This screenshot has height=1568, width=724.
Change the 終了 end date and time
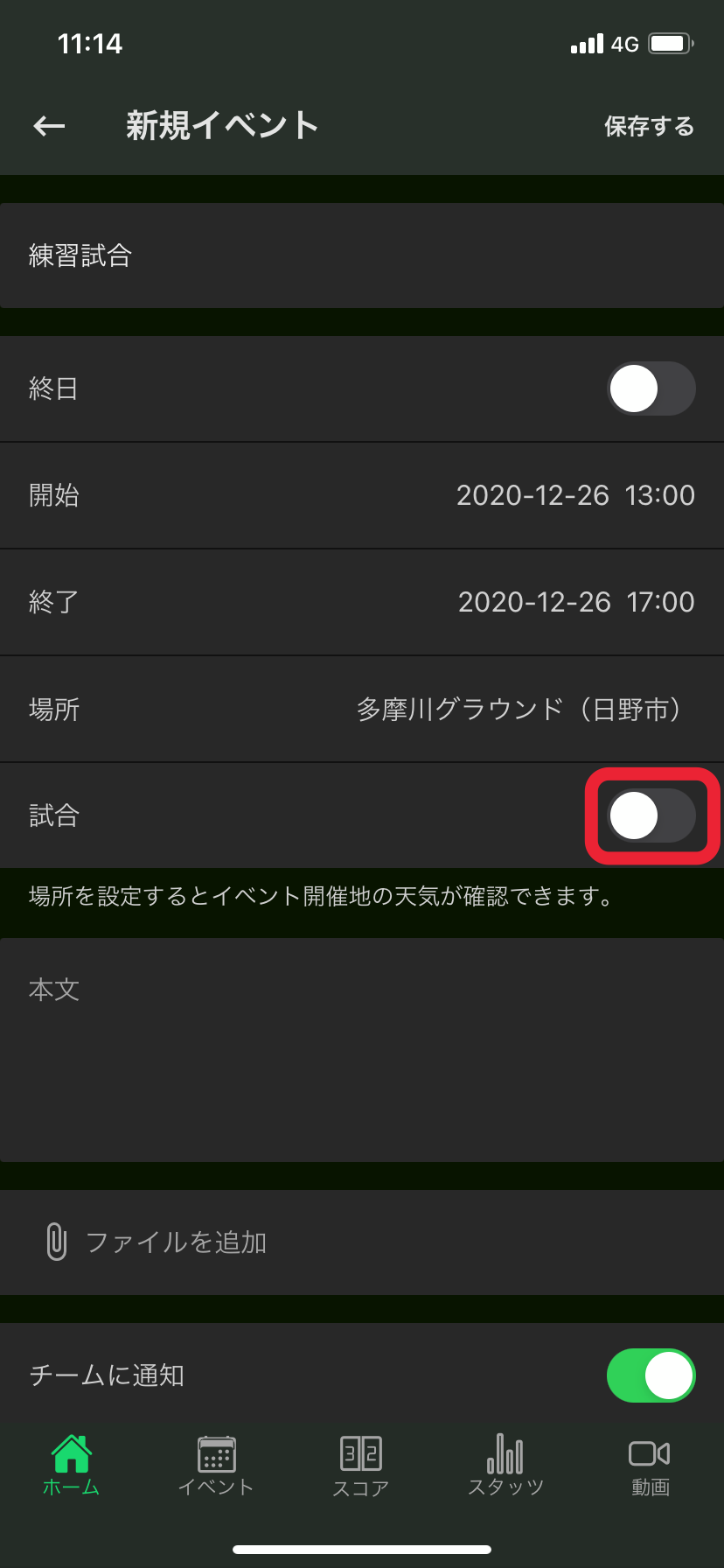pos(575,602)
